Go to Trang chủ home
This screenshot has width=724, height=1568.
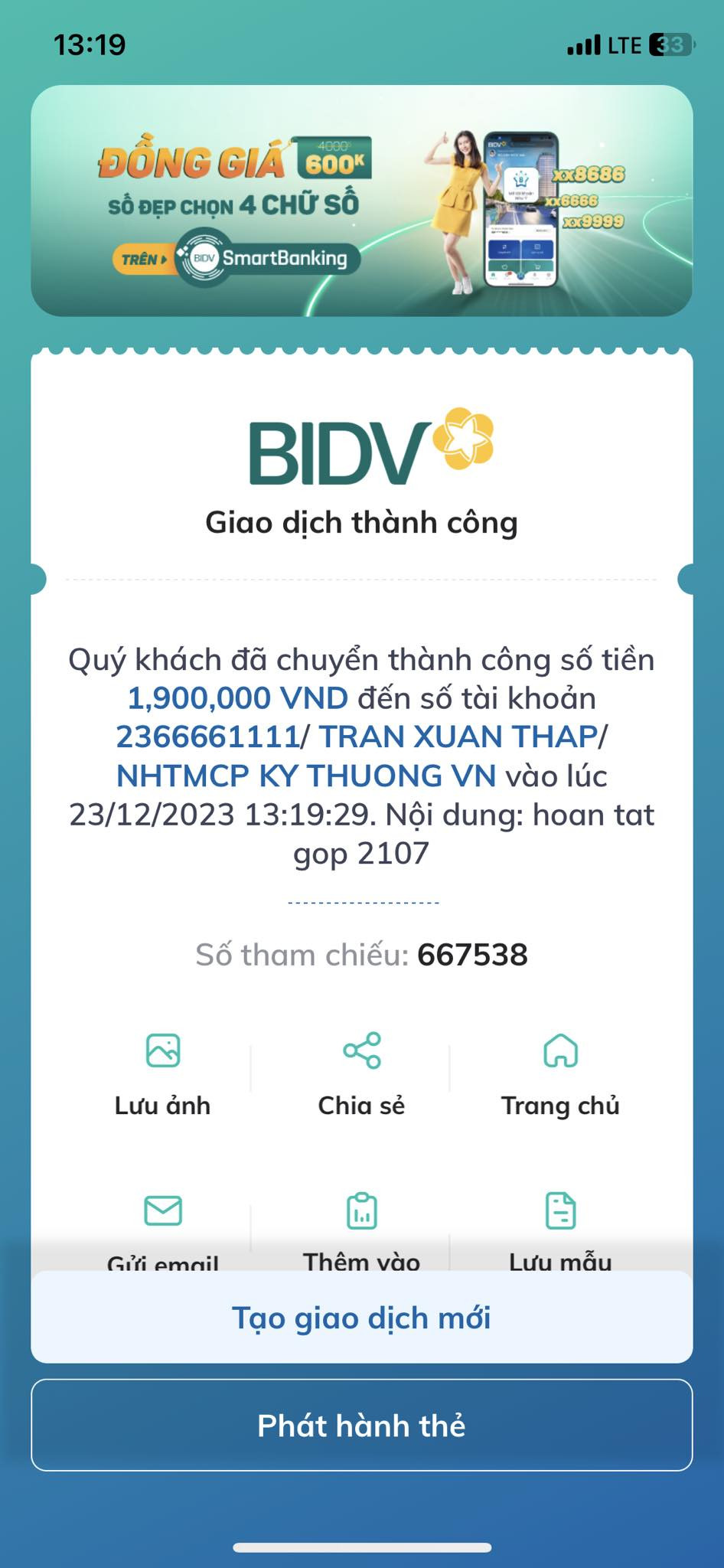click(560, 1070)
